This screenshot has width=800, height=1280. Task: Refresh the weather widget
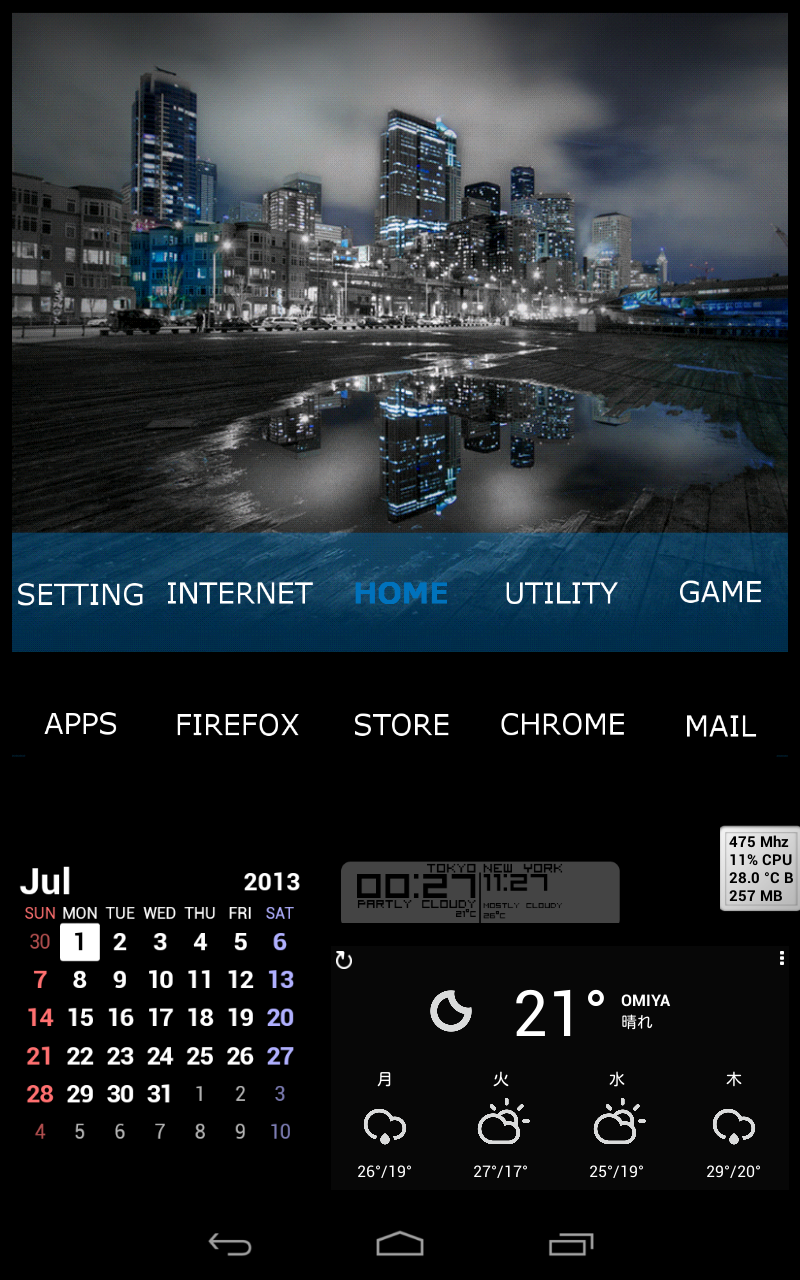point(344,961)
